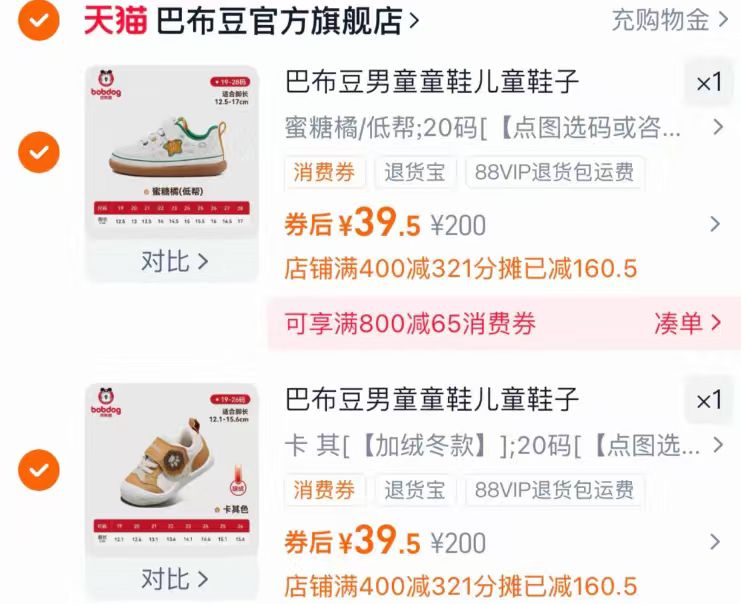Expand price details of the 蜜糖橘 shoe
This screenshot has height=604, width=741.
click(714, 224)
